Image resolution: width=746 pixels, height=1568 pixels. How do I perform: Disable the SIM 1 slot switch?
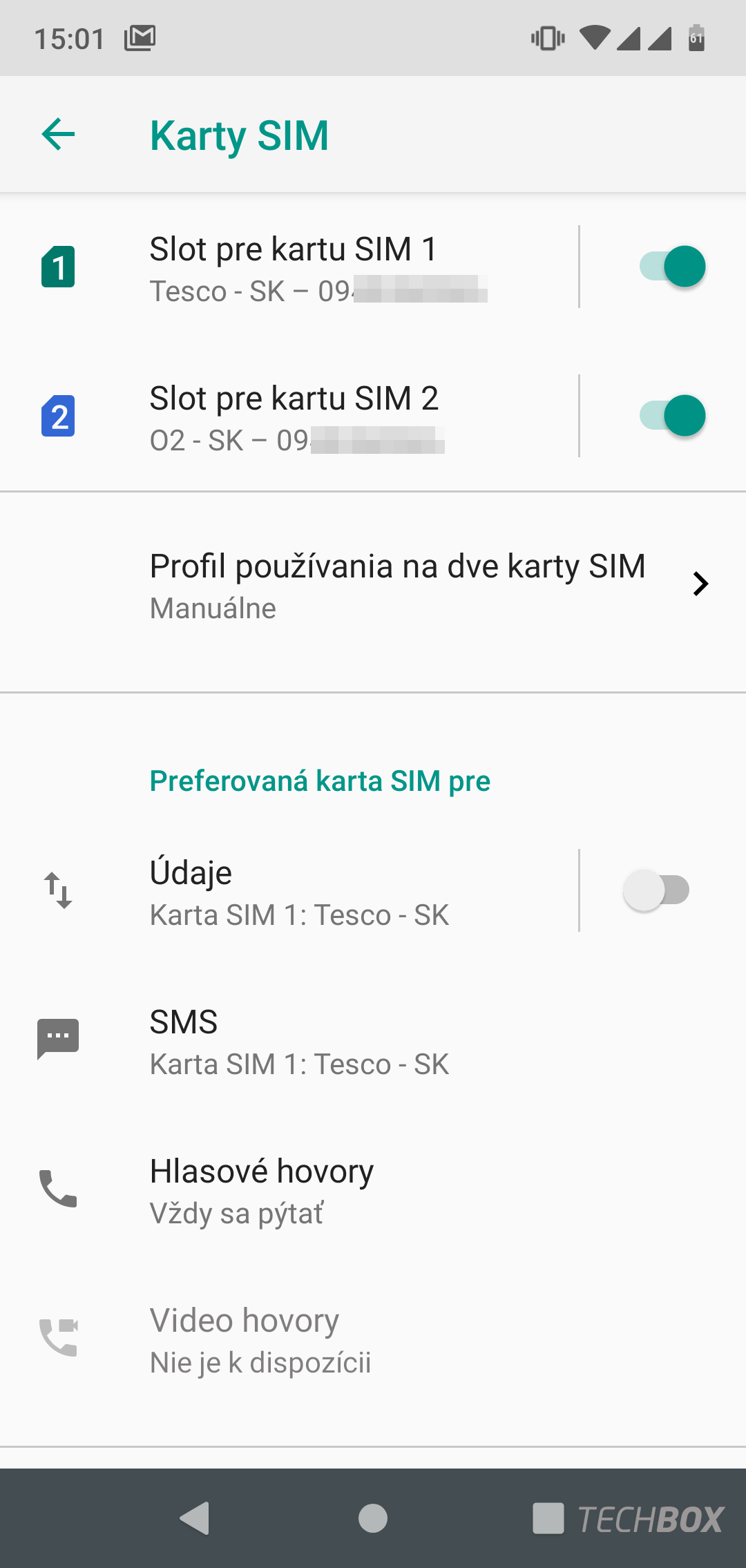coord(672,267)
